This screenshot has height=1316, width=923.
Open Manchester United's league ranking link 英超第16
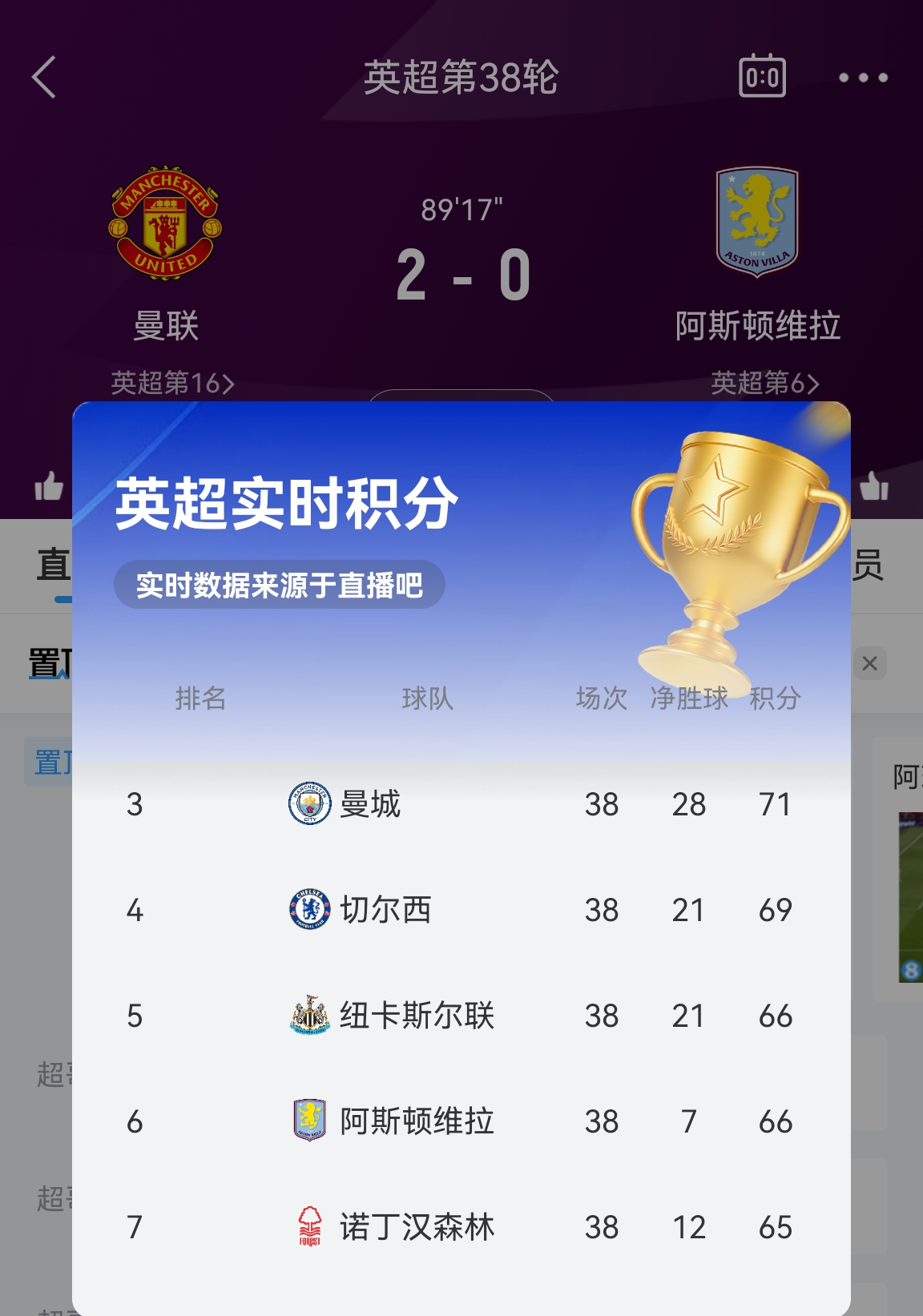[x=172, y=383]
